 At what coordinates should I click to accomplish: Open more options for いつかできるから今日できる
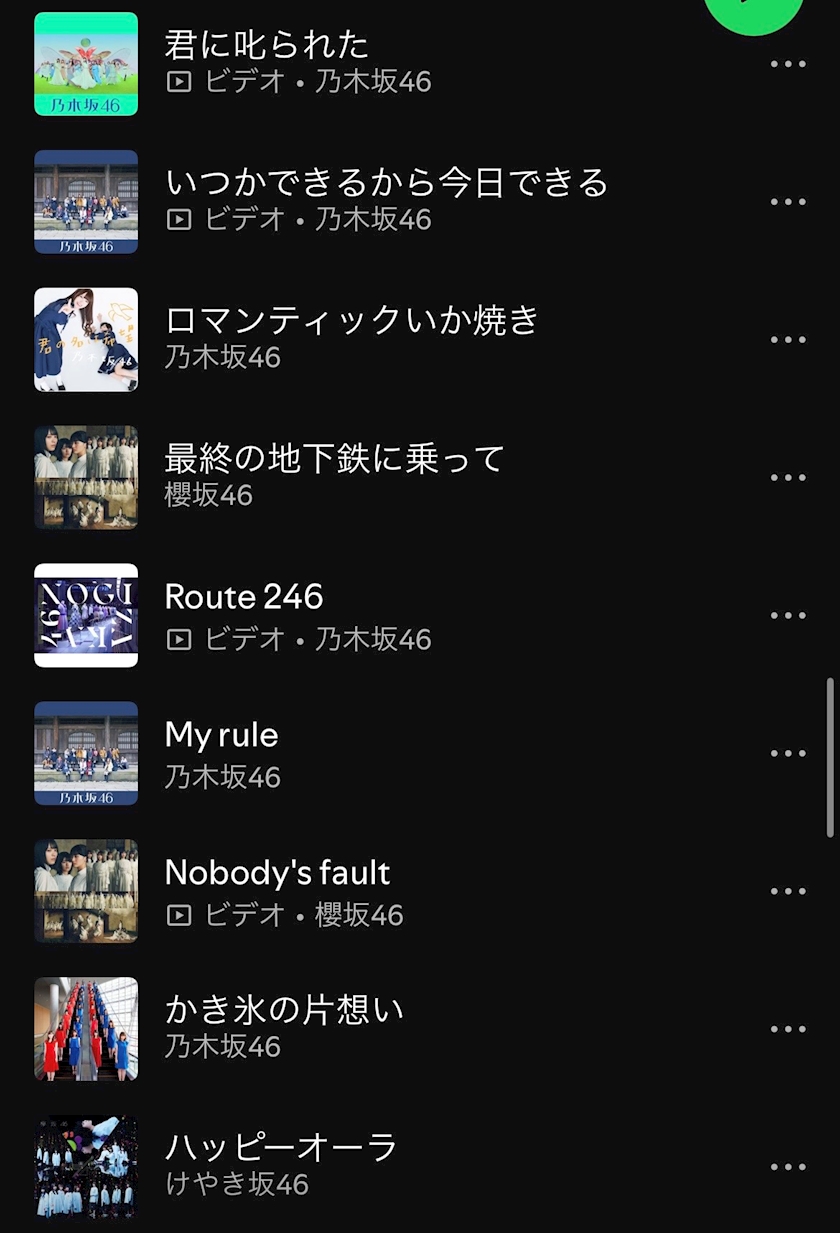[x=788, y=202]
